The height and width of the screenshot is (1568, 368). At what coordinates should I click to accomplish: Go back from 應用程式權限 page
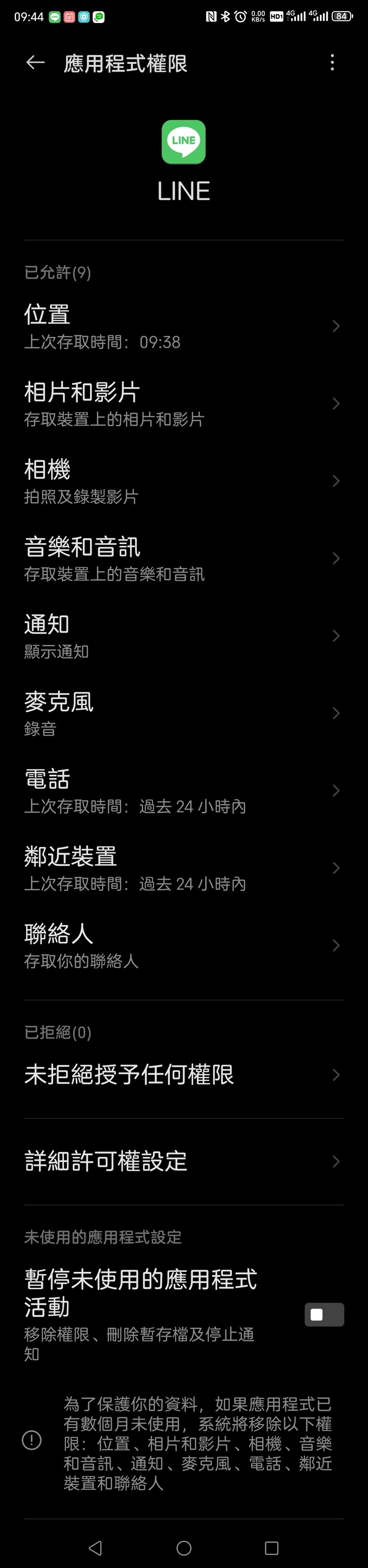[35, 63]
